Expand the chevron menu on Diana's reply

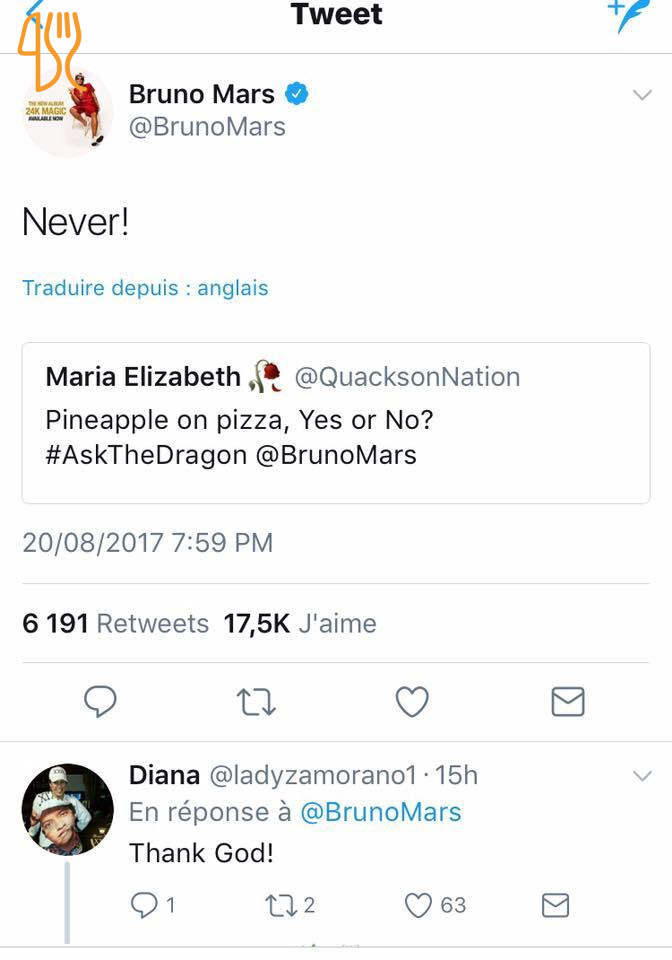point(642,776)
